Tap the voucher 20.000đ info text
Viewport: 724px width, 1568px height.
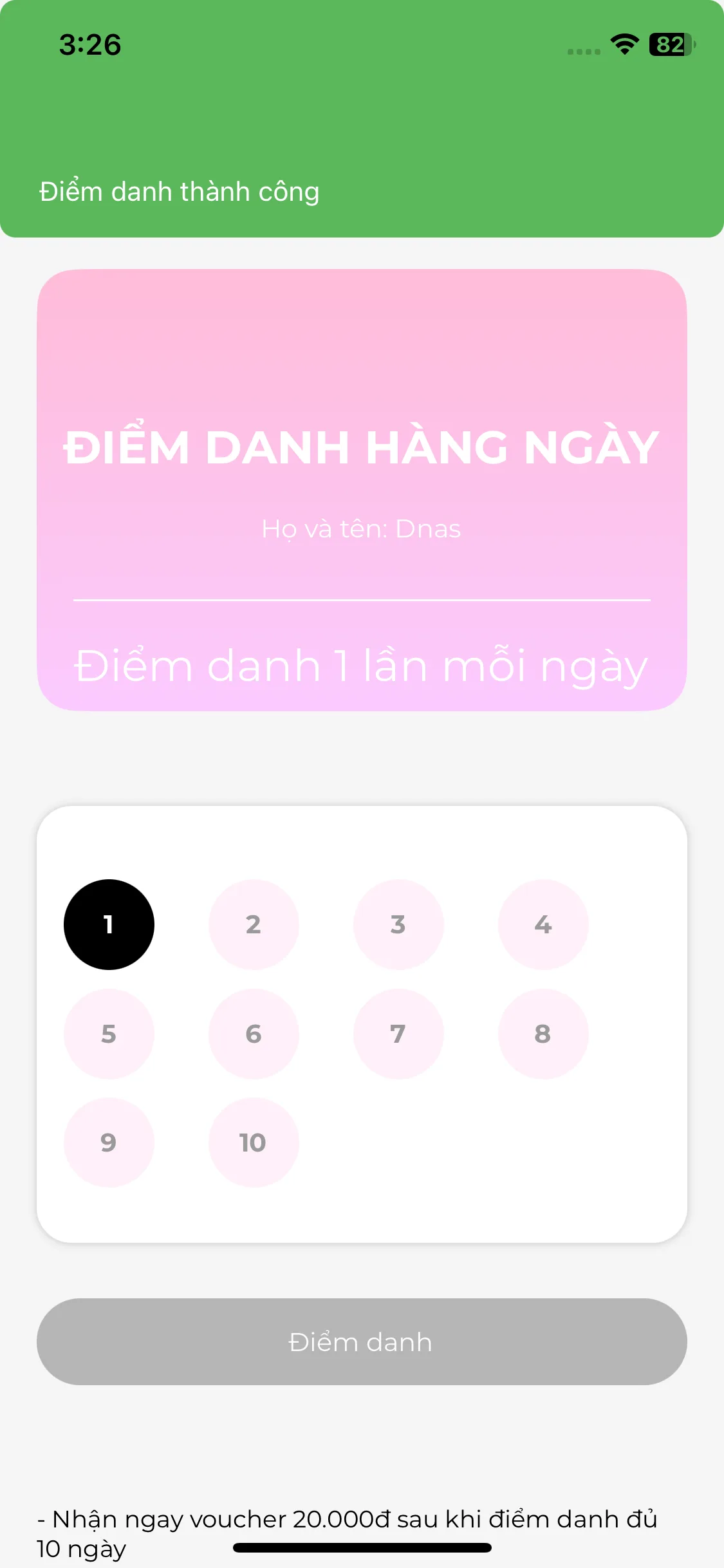pos(348,1517)
